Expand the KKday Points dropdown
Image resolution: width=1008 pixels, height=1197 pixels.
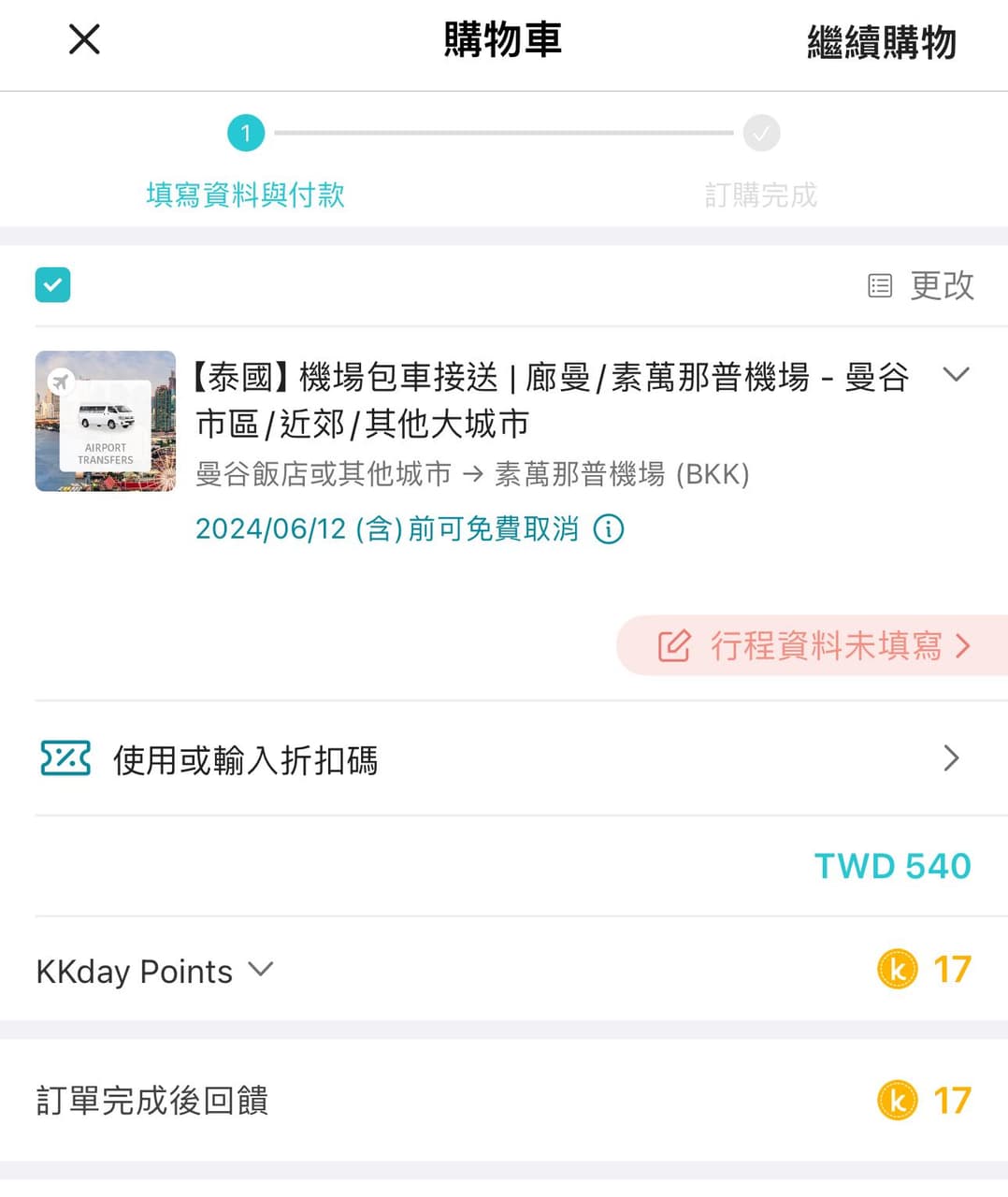point(261,970)
